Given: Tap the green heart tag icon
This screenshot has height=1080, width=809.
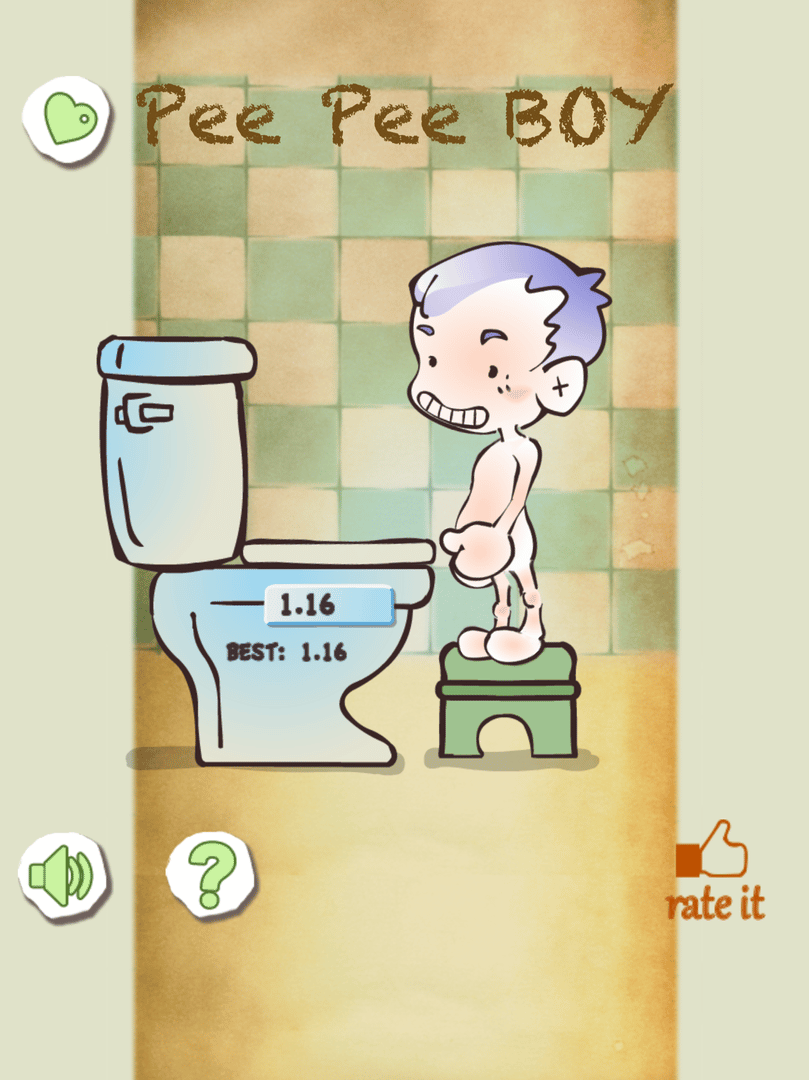Looking at the screenshot, I should pyautogui.click(x=66, y=121).
